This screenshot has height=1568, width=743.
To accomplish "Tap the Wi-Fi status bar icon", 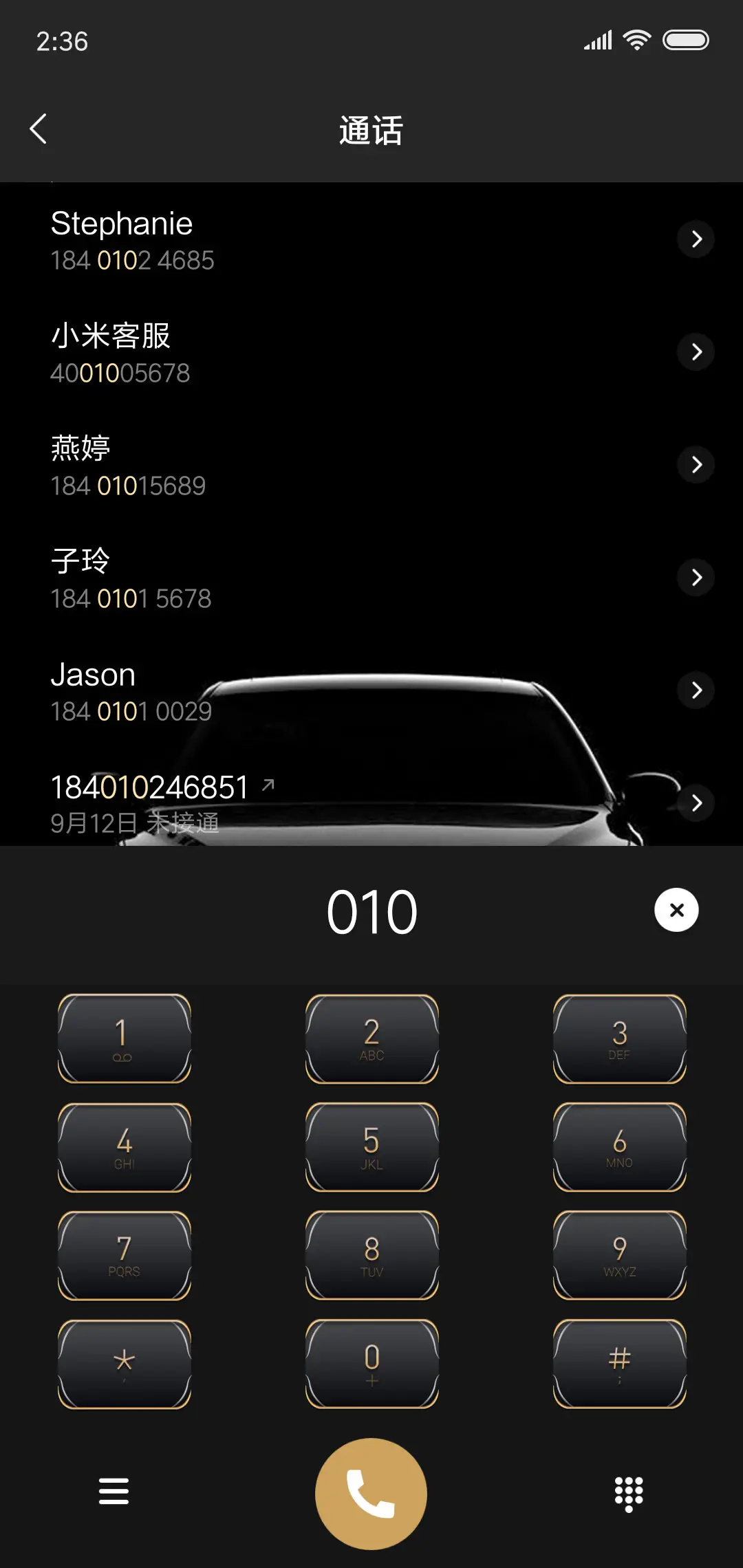I will tap(636, 39).
